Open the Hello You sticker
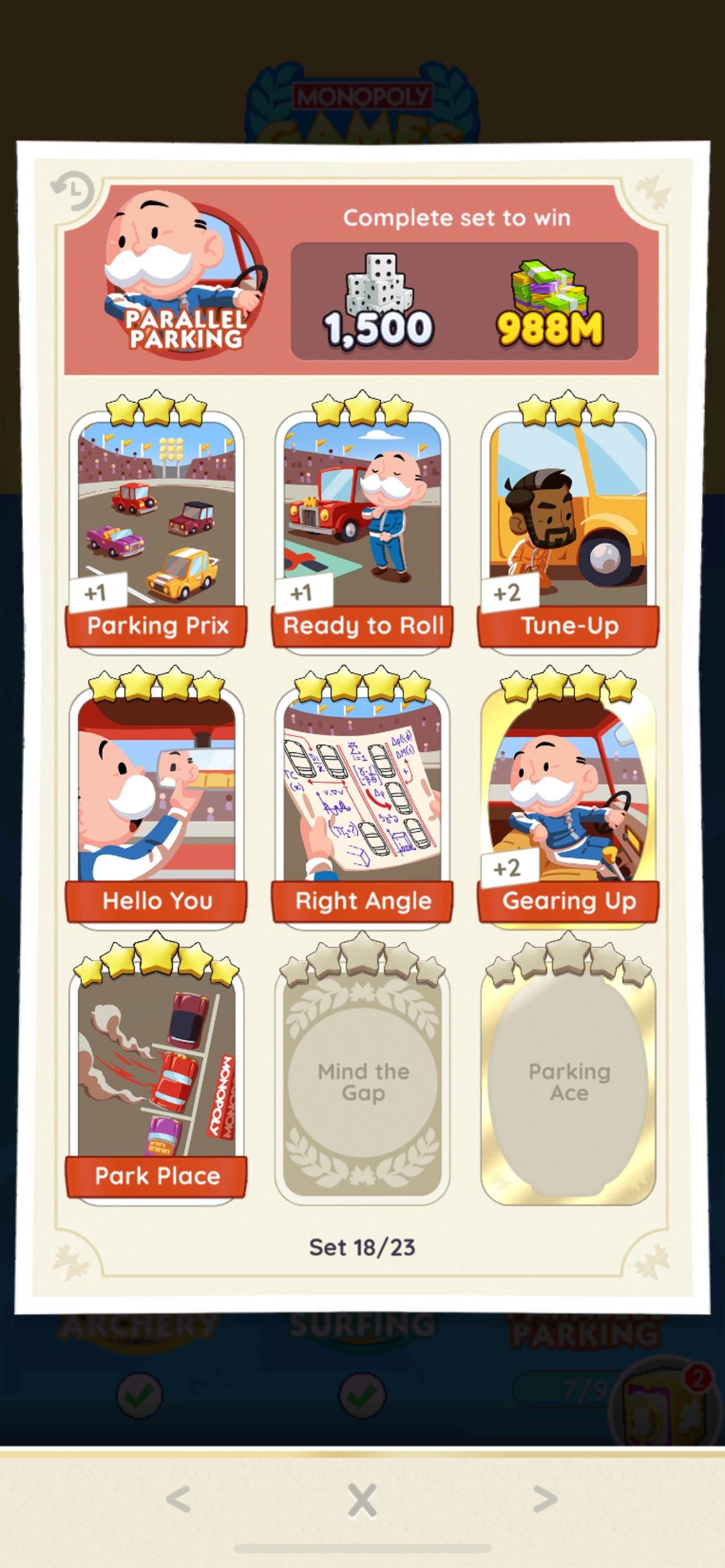Viewport: 725px width, 1568px height. tap(157, 802)
